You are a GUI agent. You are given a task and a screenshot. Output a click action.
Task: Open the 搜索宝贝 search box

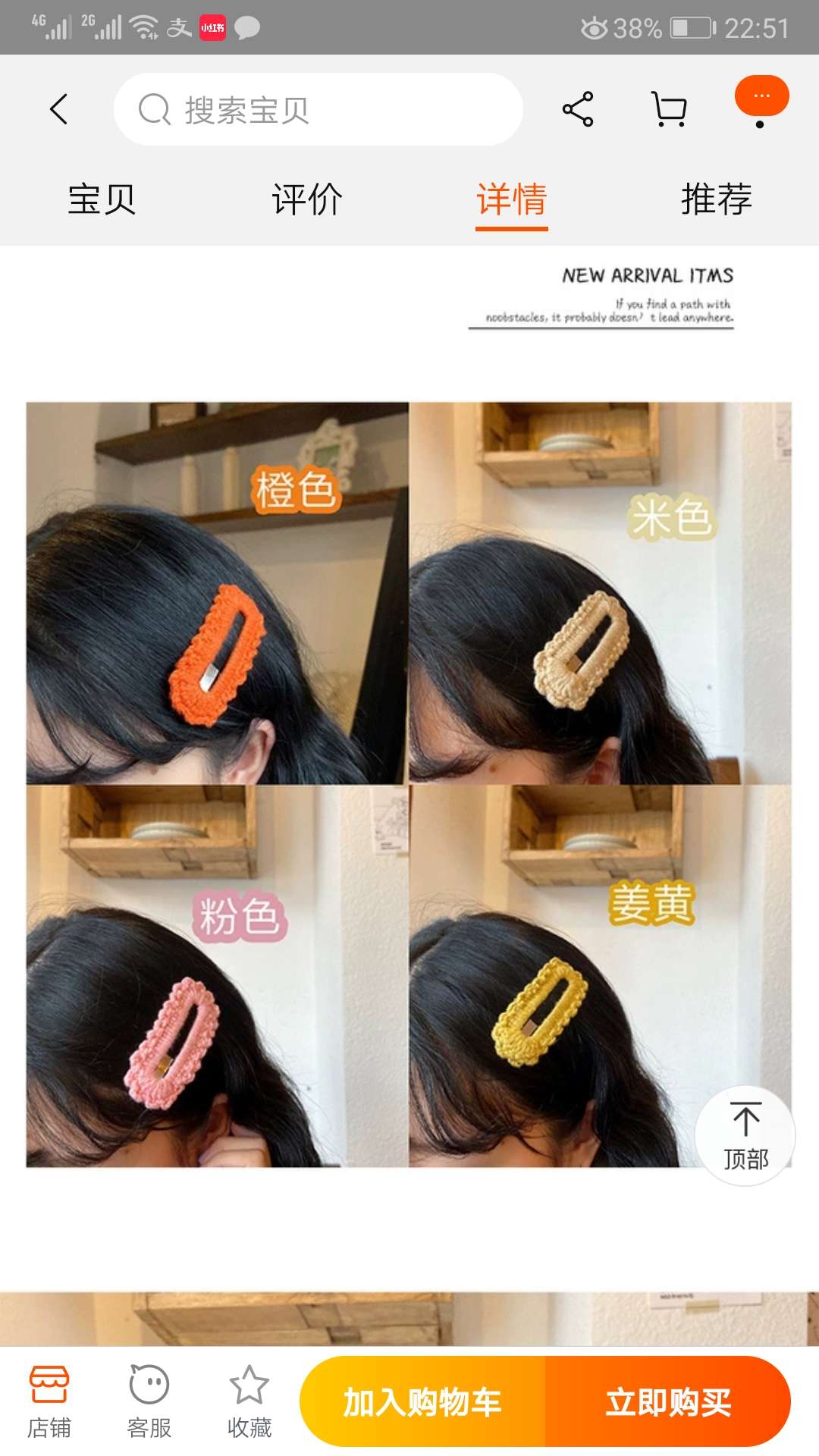pyautogui.click(x=318, y=109)
